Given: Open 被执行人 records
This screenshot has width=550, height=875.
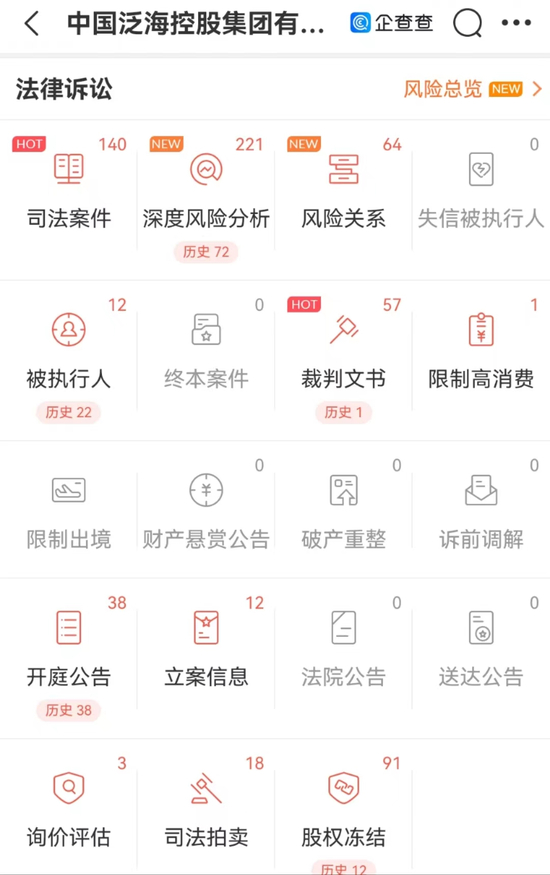Looking at the screenshot, I should point(69,349).
